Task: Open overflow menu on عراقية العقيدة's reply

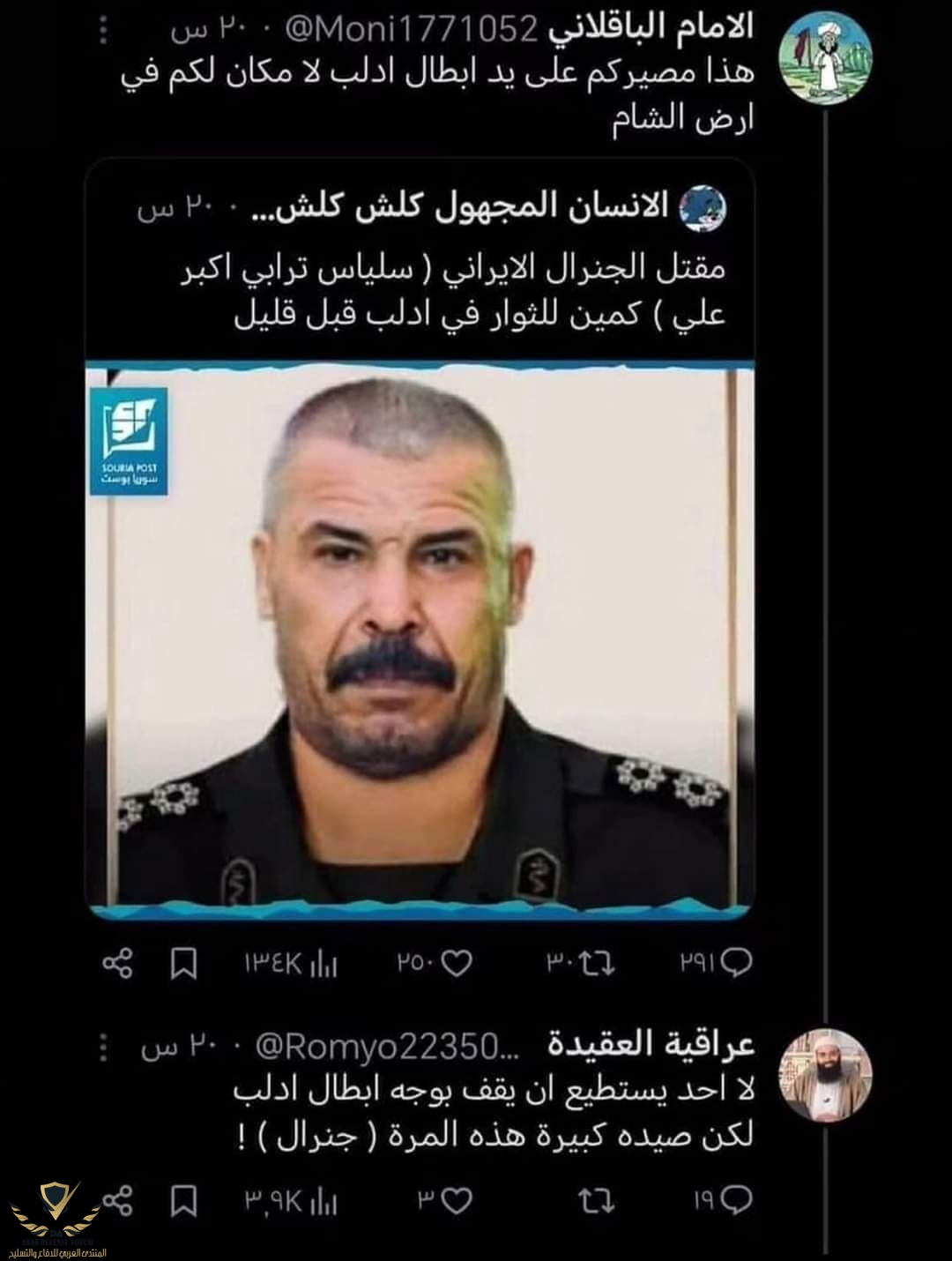Action: pos(103,1047)
